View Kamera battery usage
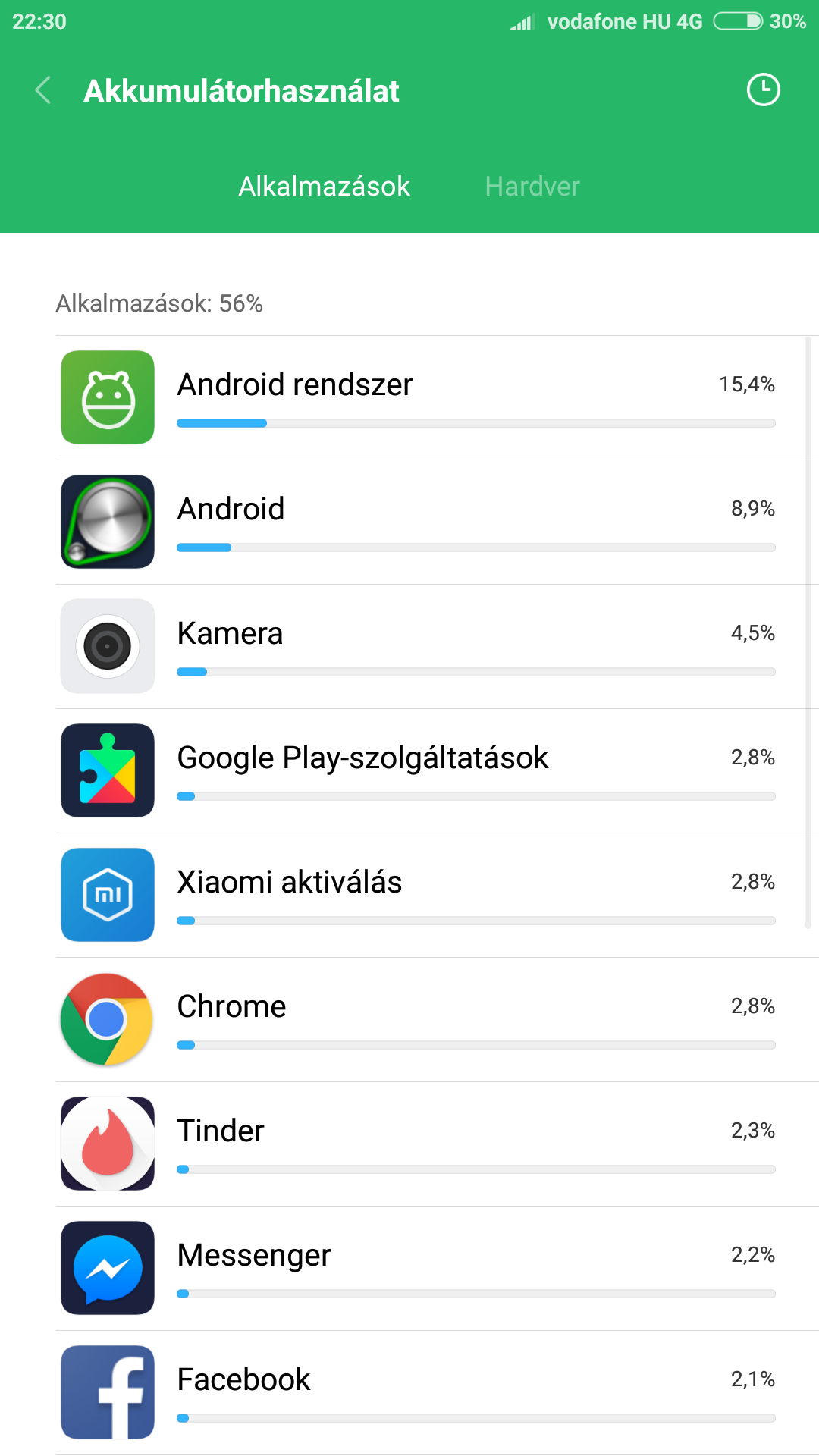The height and width of the screenshot is (1456, 819). coord(437,647)
